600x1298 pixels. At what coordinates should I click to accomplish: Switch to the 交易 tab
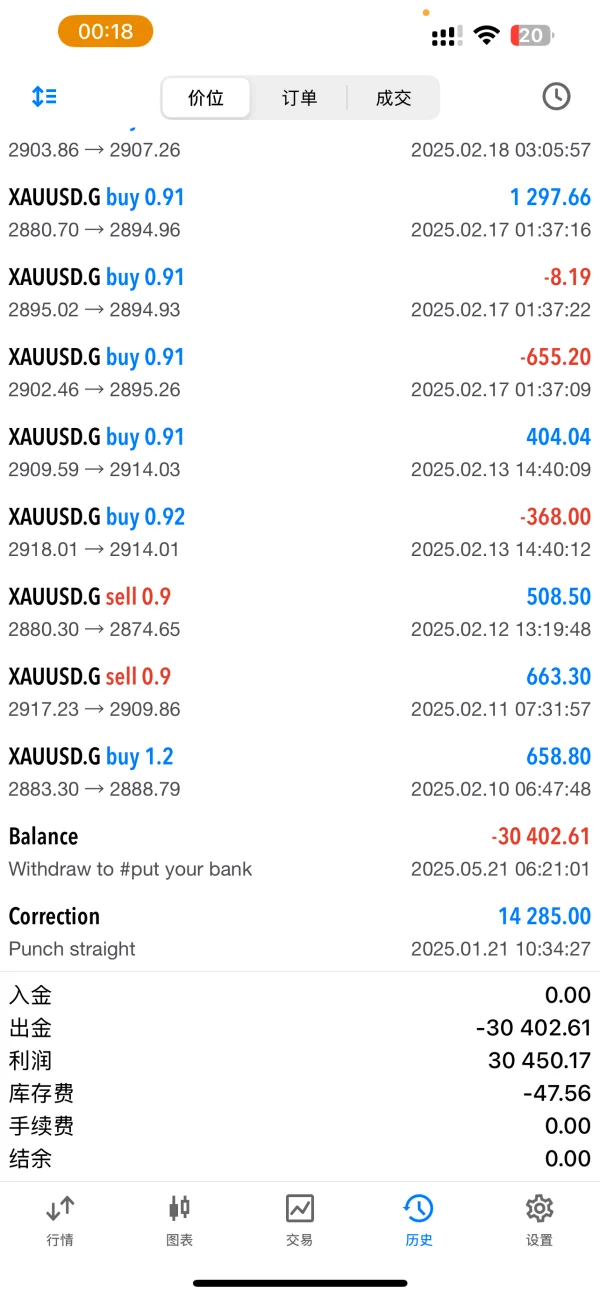[x=299, y=1220]
